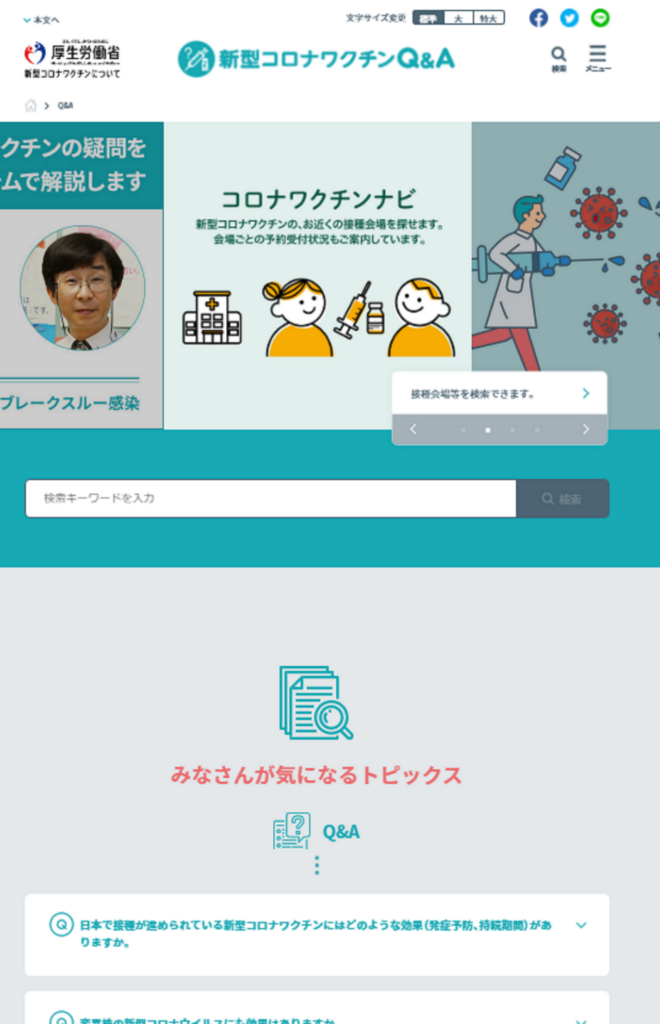
Task: Set font size to 大
Action: 458,18
